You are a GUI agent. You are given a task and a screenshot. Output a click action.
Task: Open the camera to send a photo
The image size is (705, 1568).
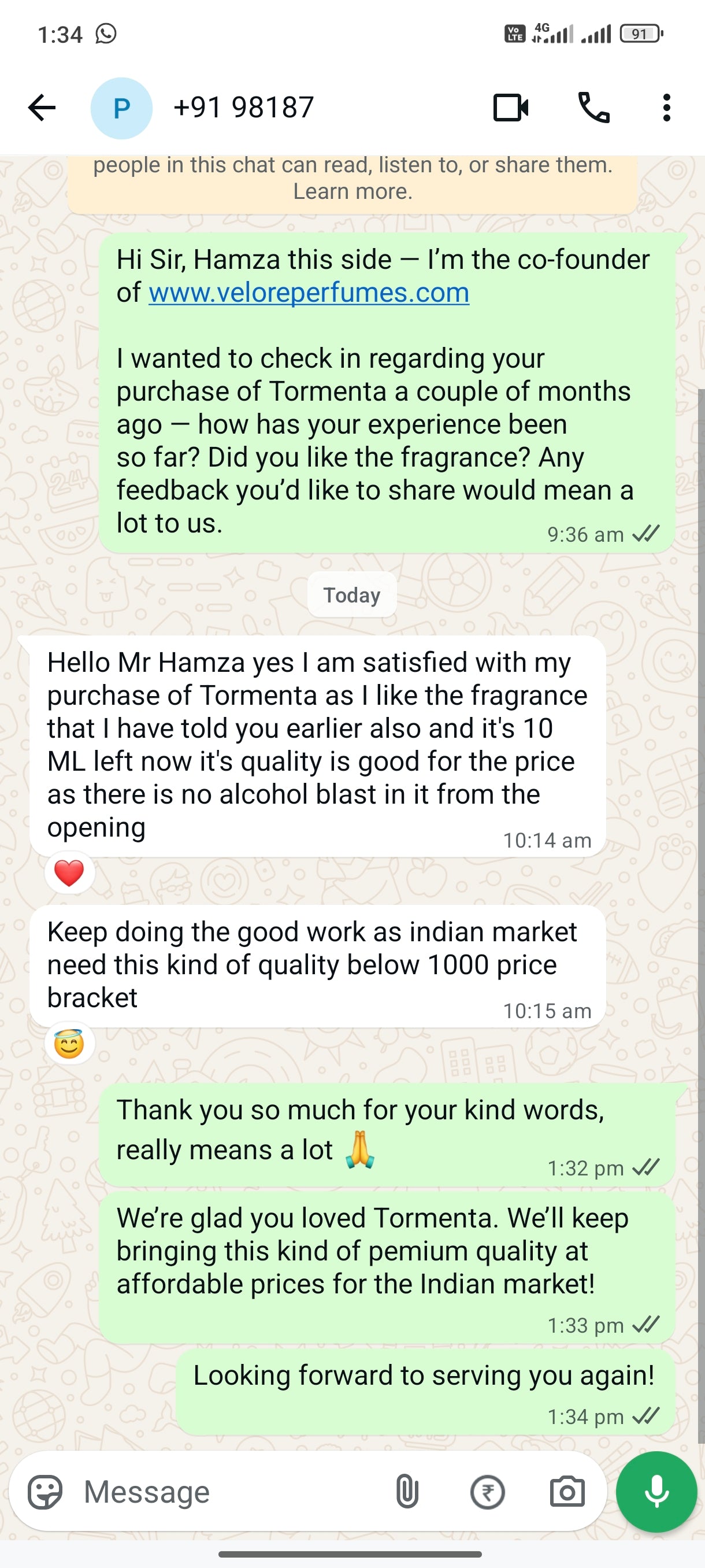click(x=567, y=1492)
